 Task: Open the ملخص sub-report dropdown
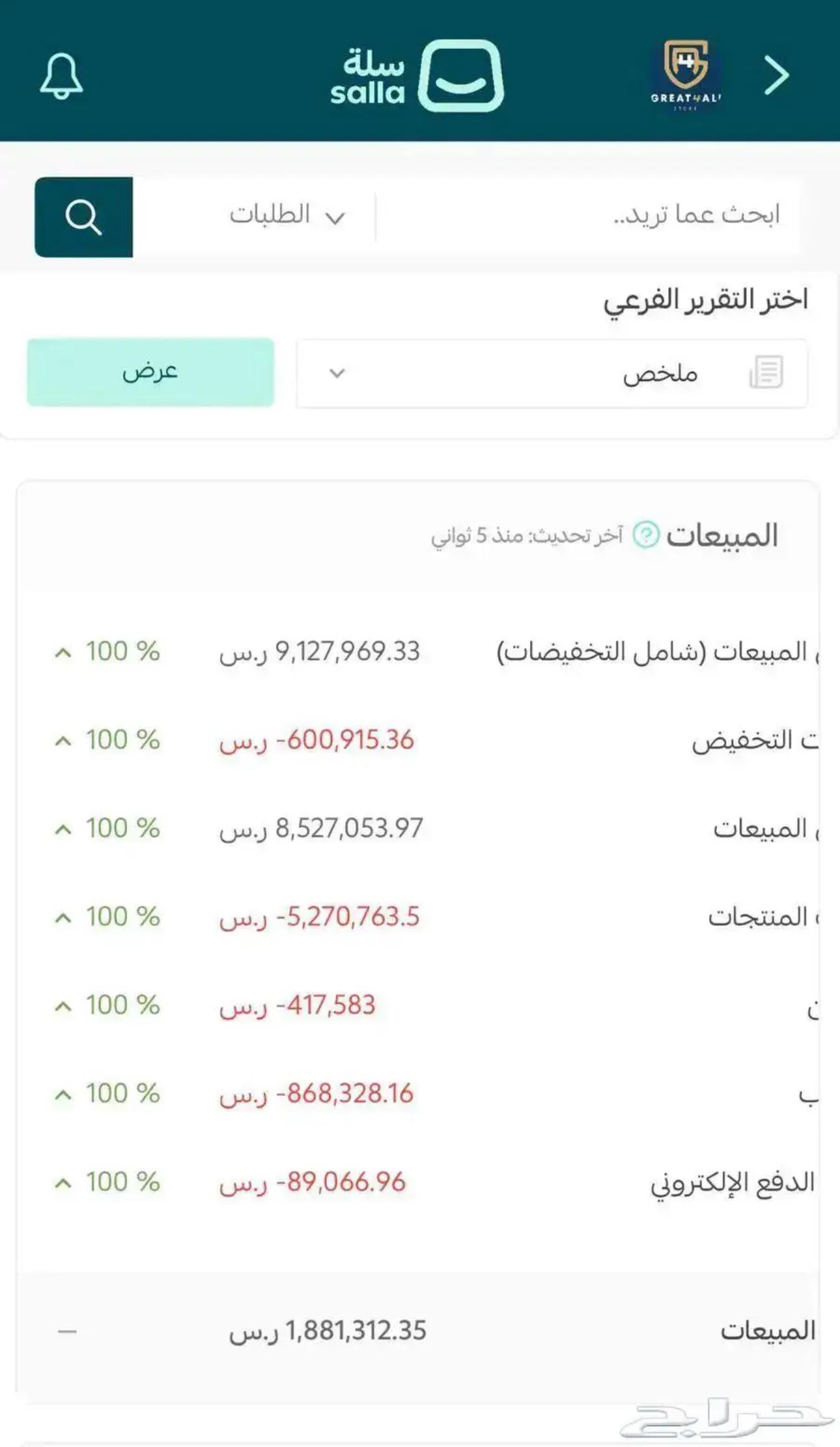click(x=552, y=373)
